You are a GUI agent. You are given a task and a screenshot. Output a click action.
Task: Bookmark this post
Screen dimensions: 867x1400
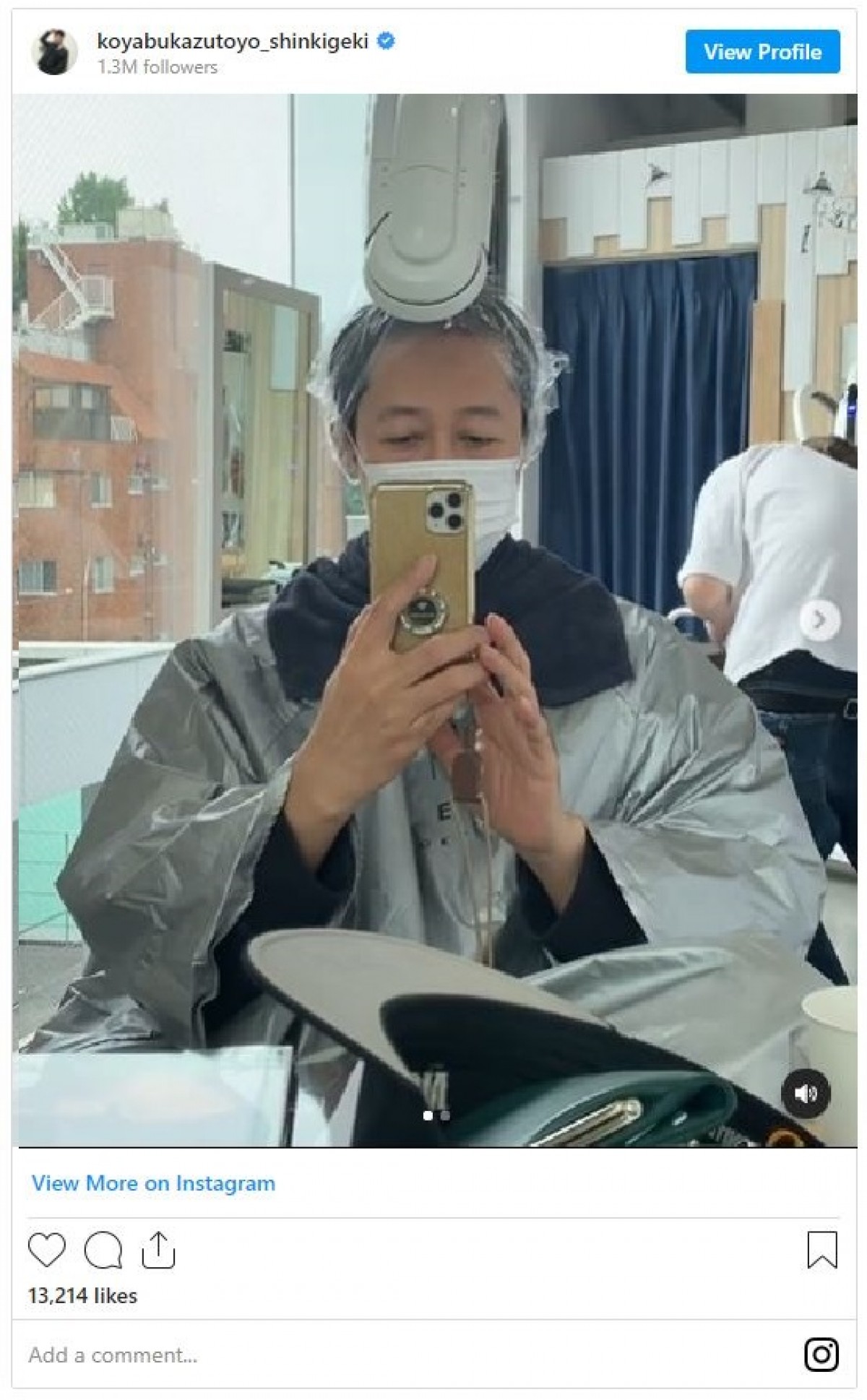tap(821, 1250)
